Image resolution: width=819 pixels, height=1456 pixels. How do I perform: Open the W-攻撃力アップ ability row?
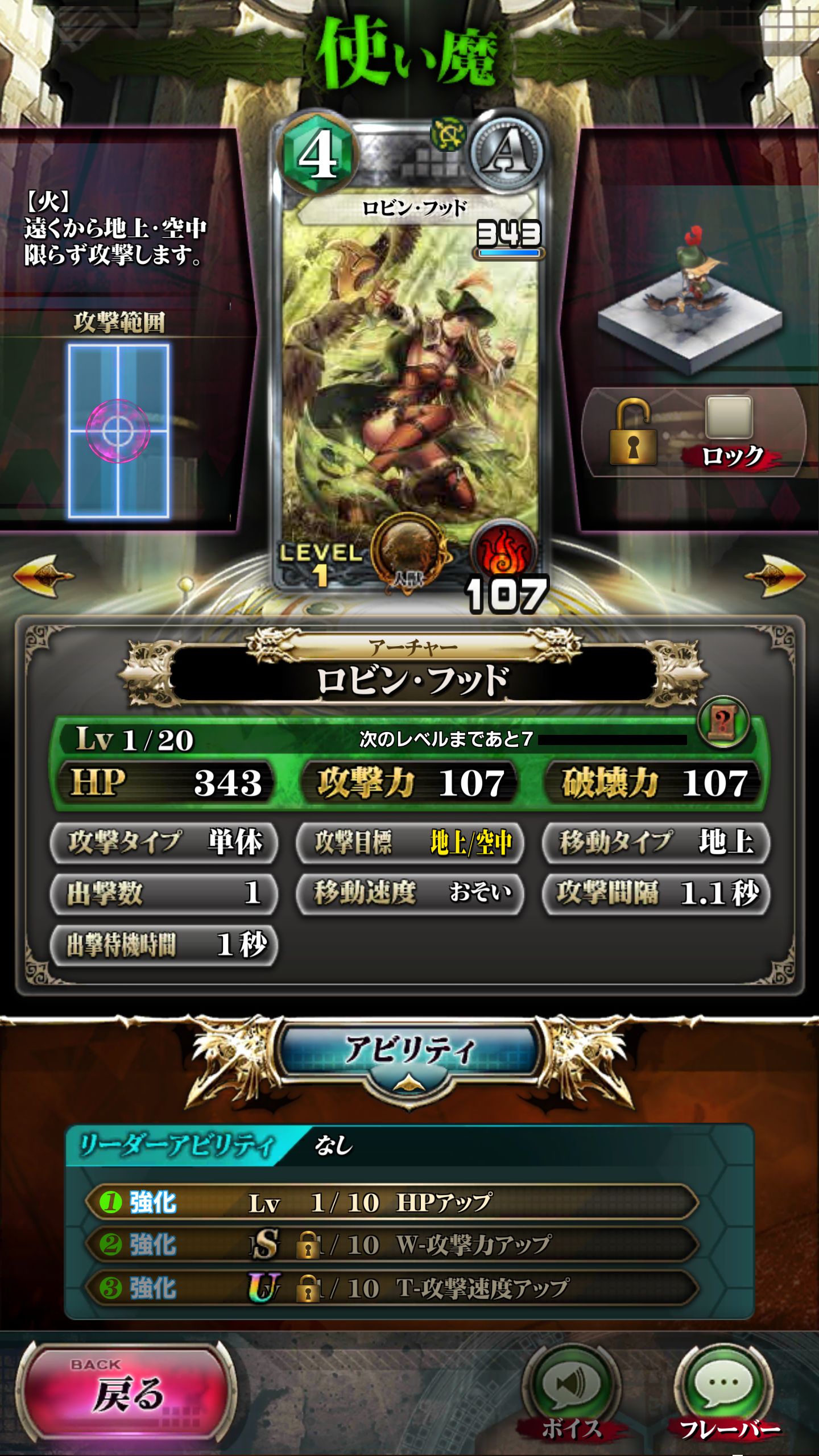point(392,1245)
